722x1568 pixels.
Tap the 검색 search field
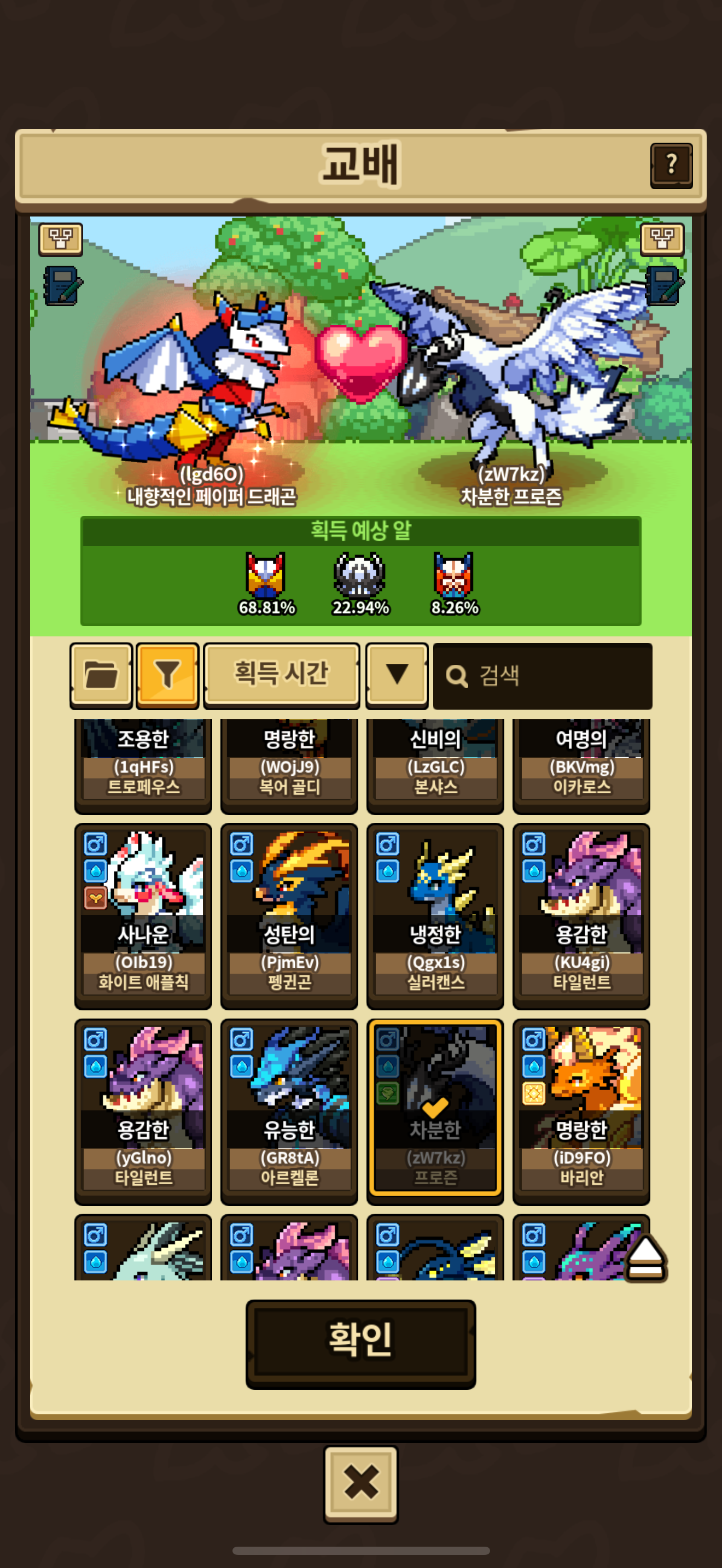click(x=542, y=676)
